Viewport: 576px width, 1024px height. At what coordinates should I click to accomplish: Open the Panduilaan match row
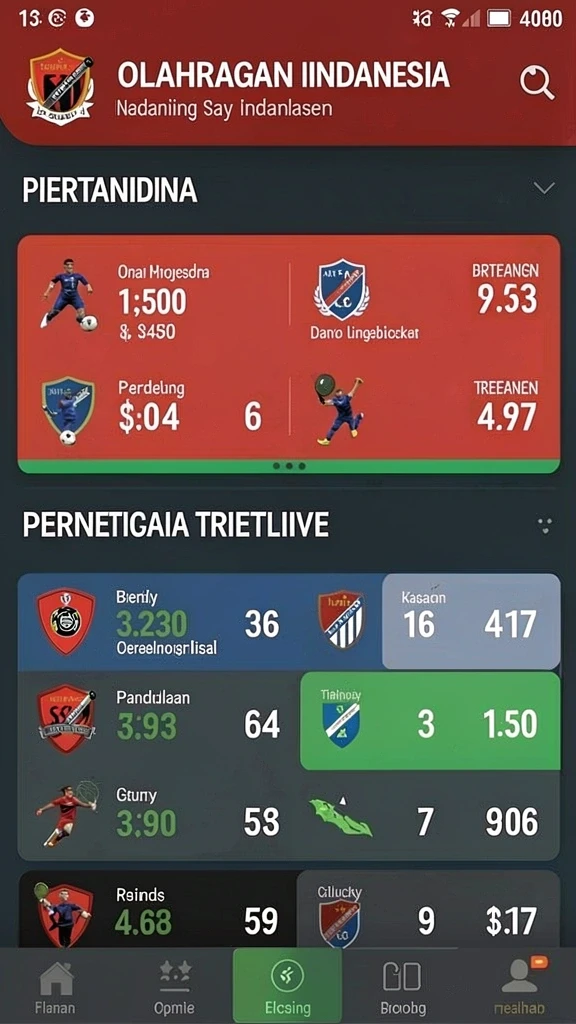pos(159,720)
